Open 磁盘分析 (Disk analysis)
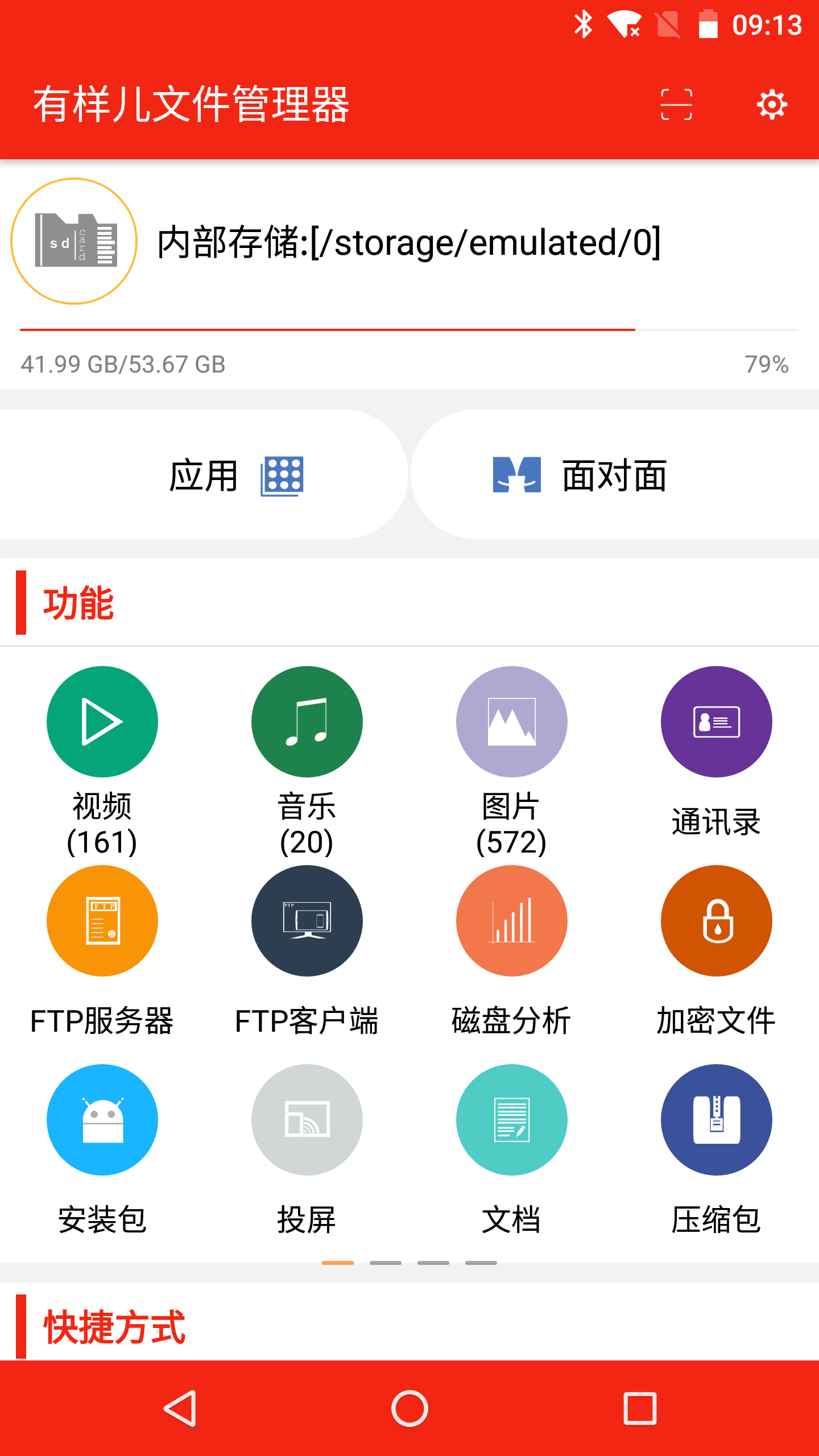Image resolution: width=819 pixels, height=1456 pixels. click(x=512, y=921)
